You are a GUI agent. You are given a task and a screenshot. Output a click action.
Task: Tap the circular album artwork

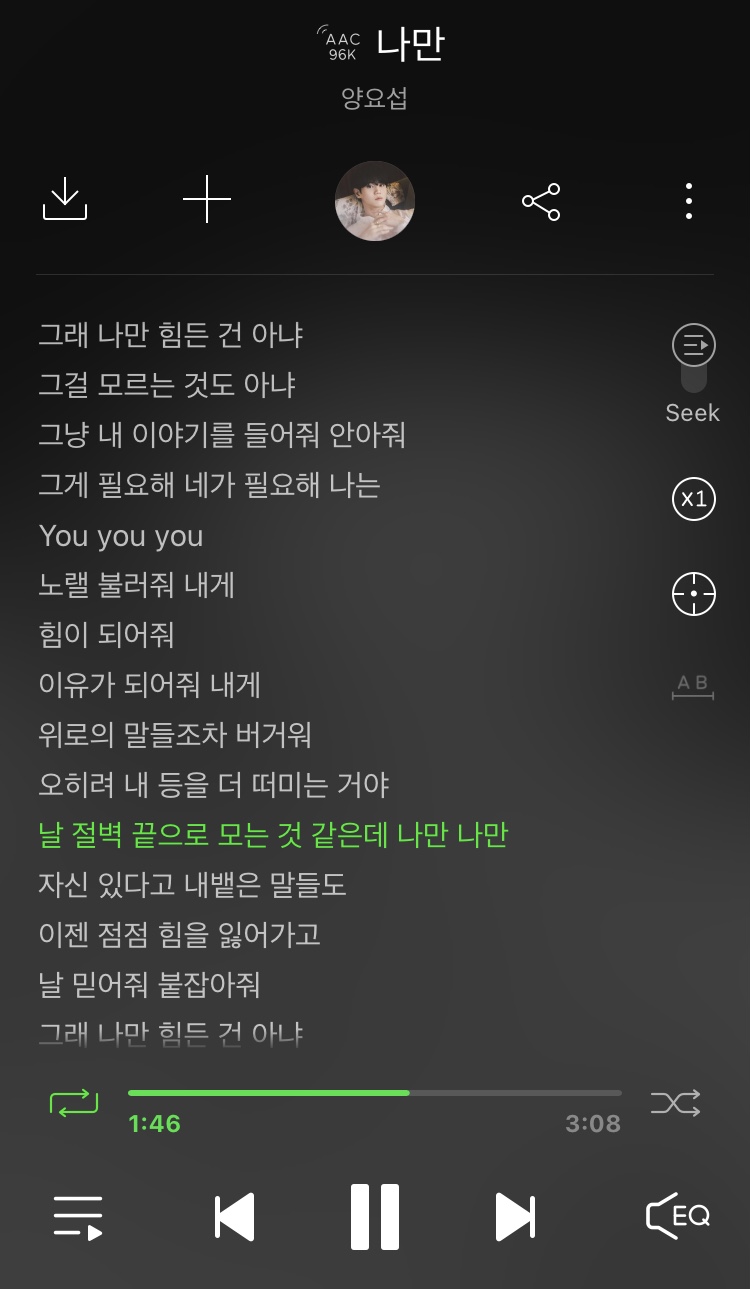point(375,200)
